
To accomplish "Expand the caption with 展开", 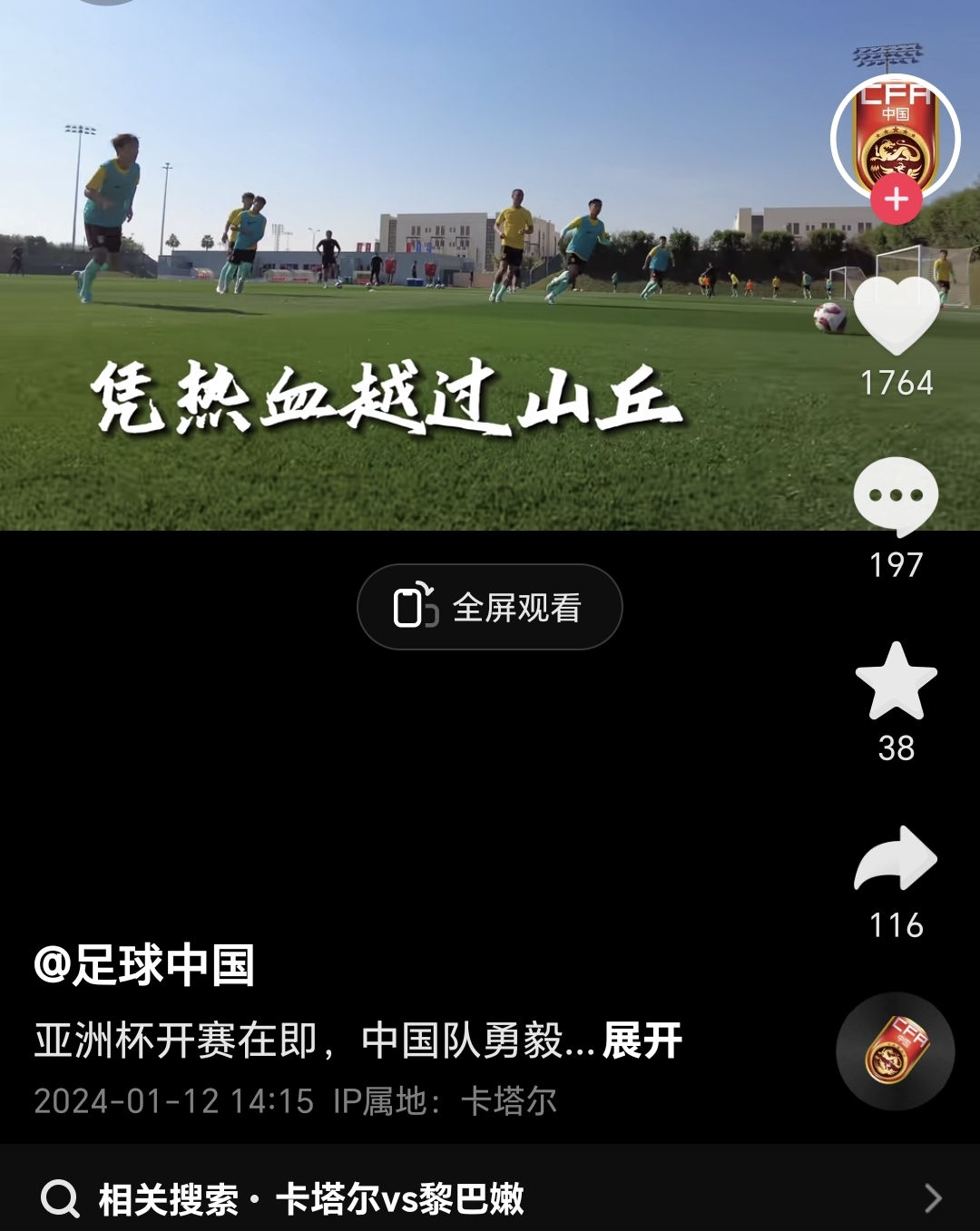I will (x=642, y=1040).
